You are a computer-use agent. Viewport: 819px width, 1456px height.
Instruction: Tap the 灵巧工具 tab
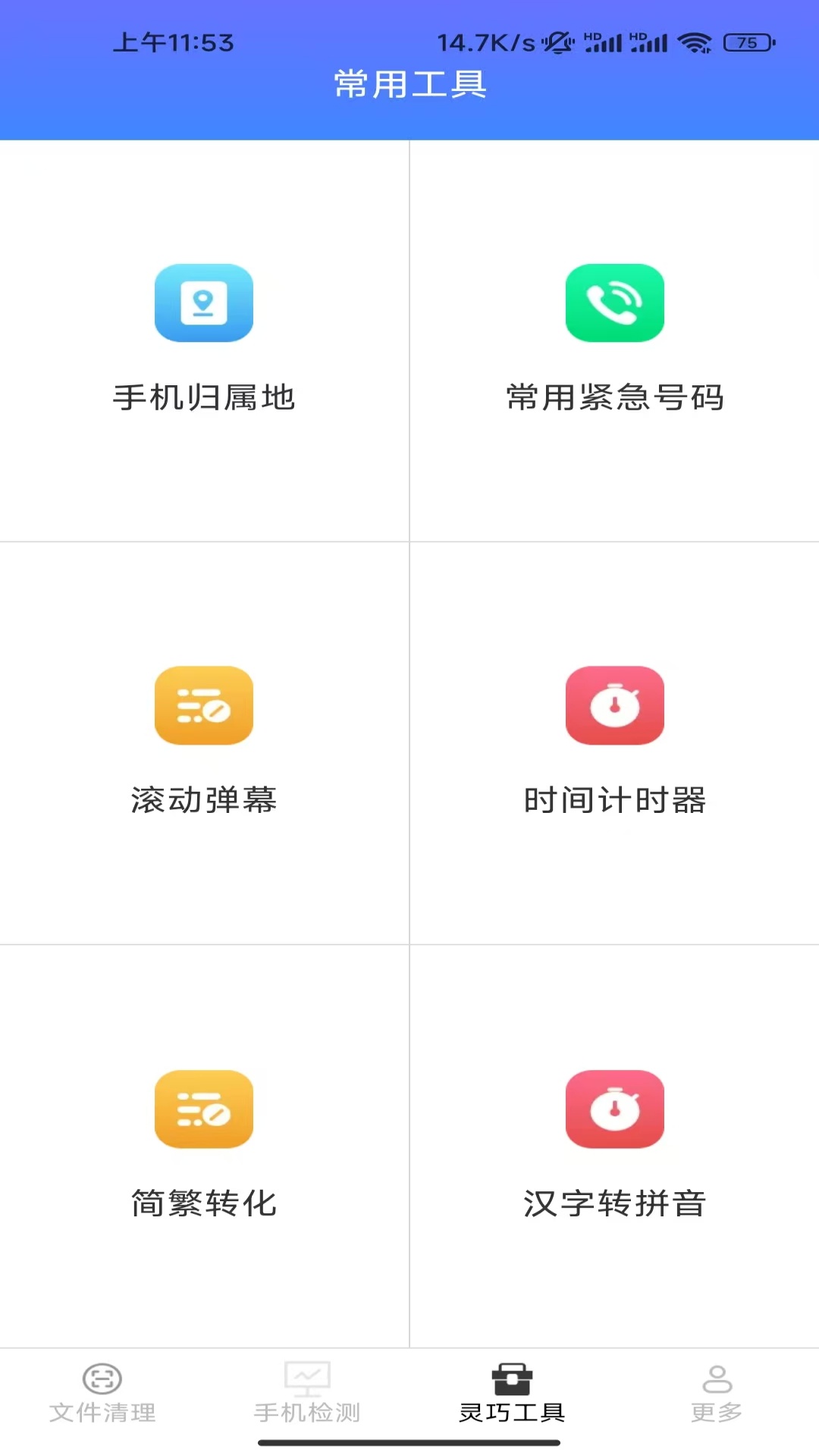coord(512,1394)
